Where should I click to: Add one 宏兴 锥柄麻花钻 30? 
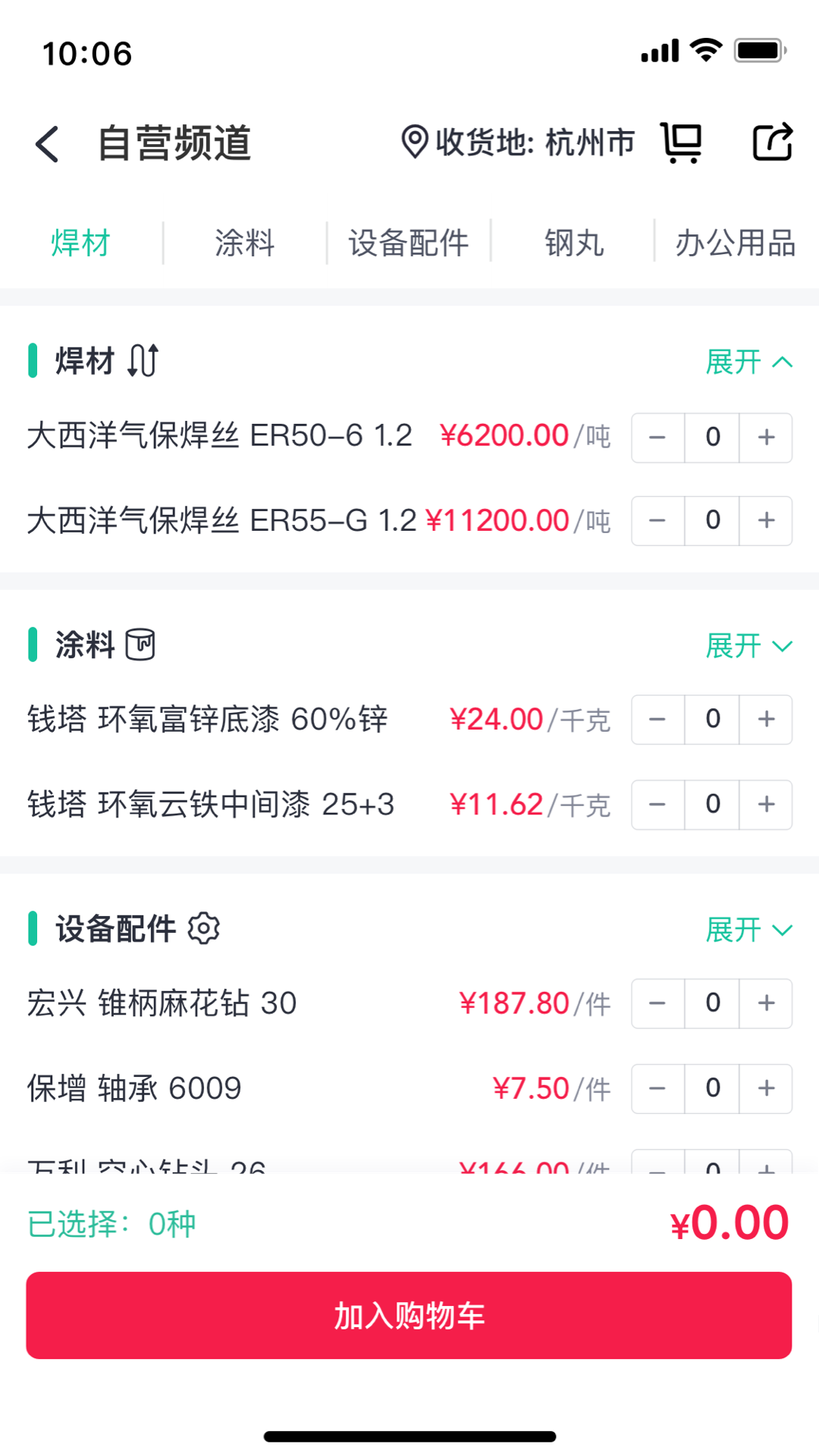(766, 1003)
